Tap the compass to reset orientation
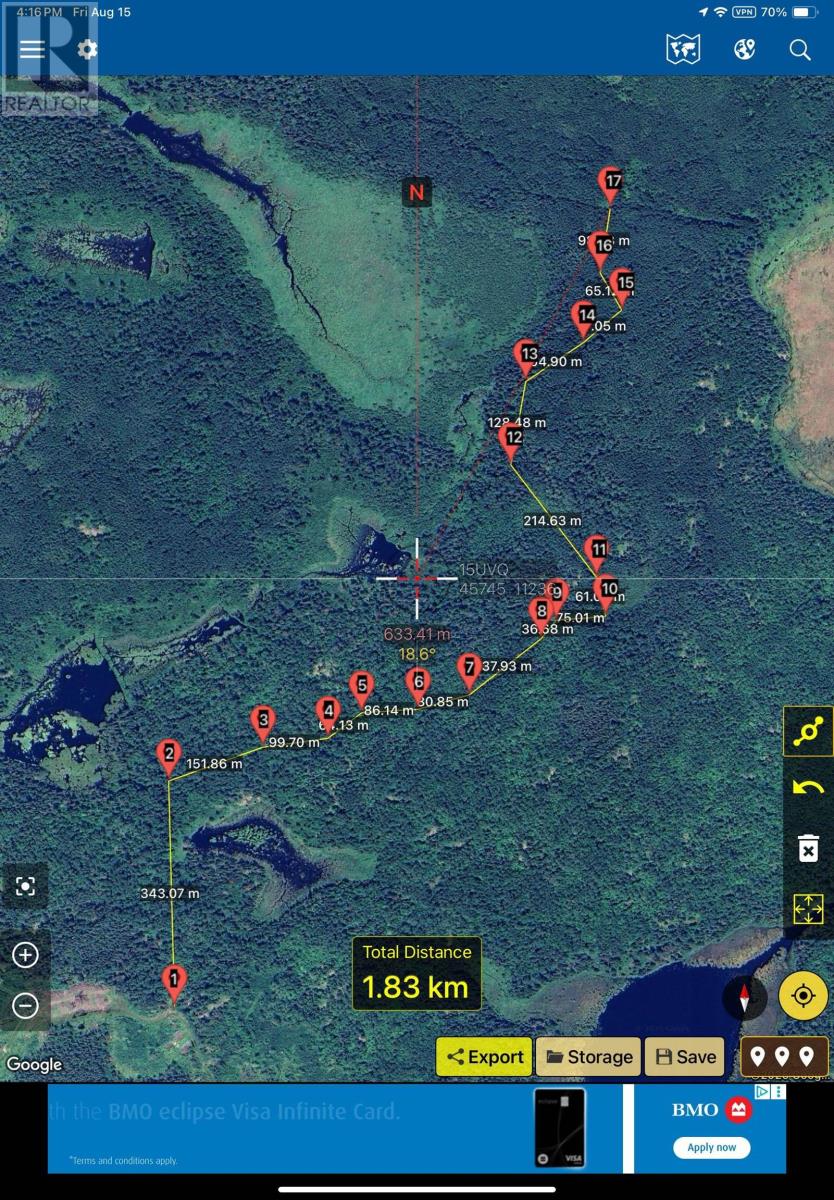Image resolution: width=834 pixels, height=1200 pixels. [745, 997]
